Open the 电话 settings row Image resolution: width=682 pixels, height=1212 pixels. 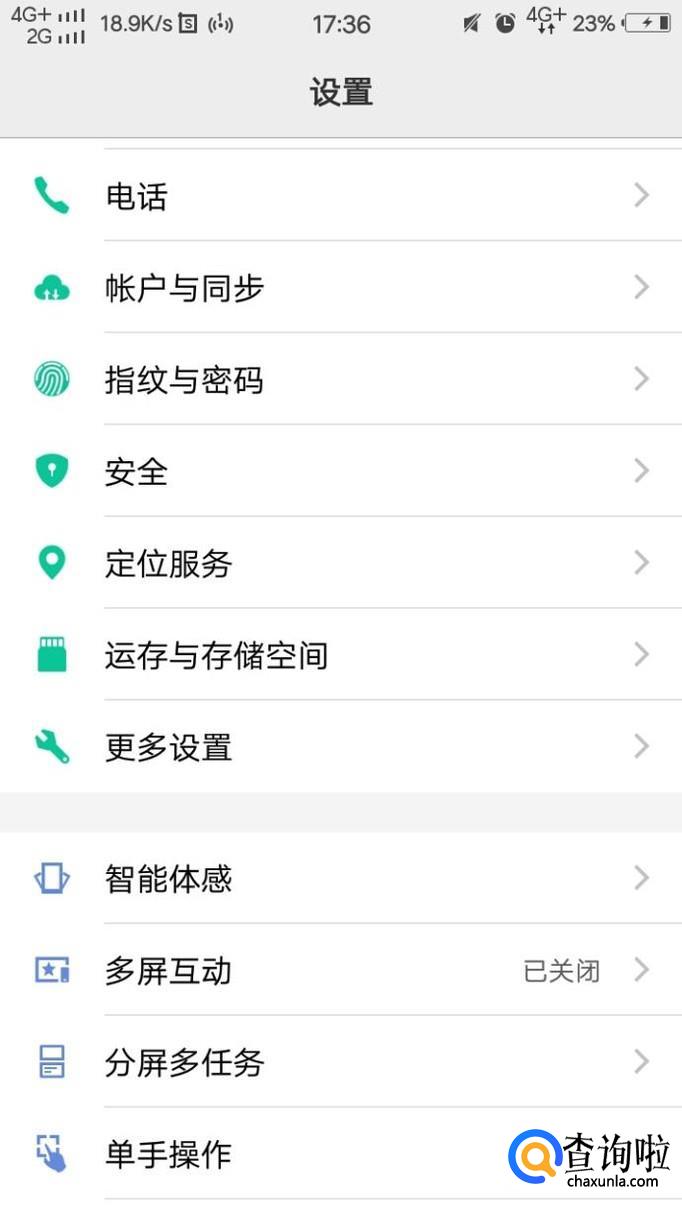click(x=340, y=196)
